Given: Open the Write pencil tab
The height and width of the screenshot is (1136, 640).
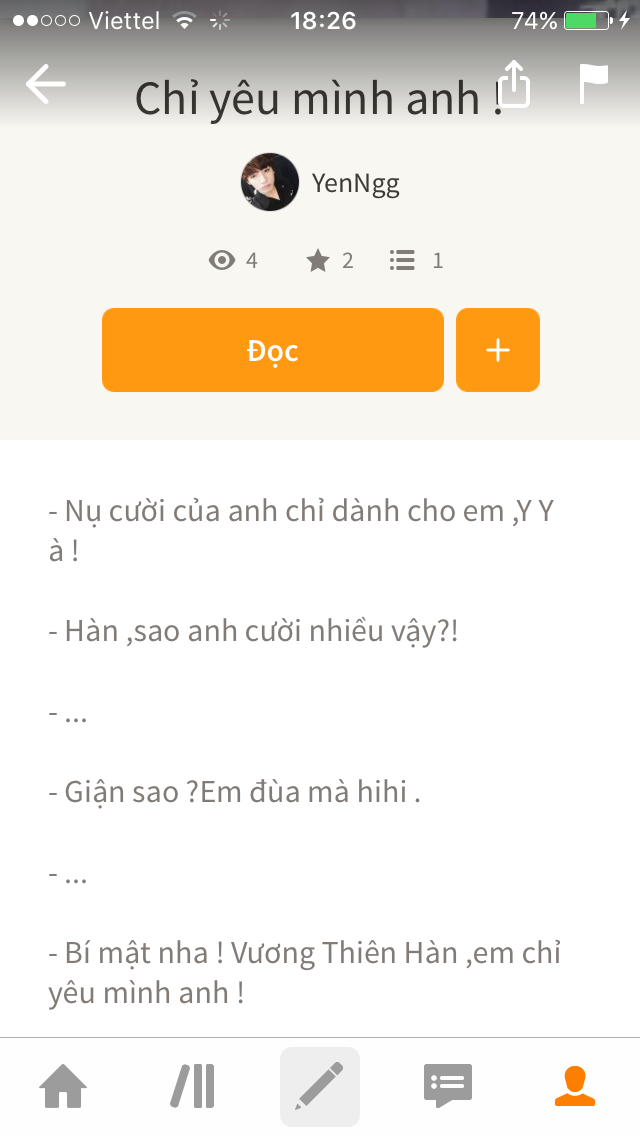Looking at the screenshot, I should 320,1086.
